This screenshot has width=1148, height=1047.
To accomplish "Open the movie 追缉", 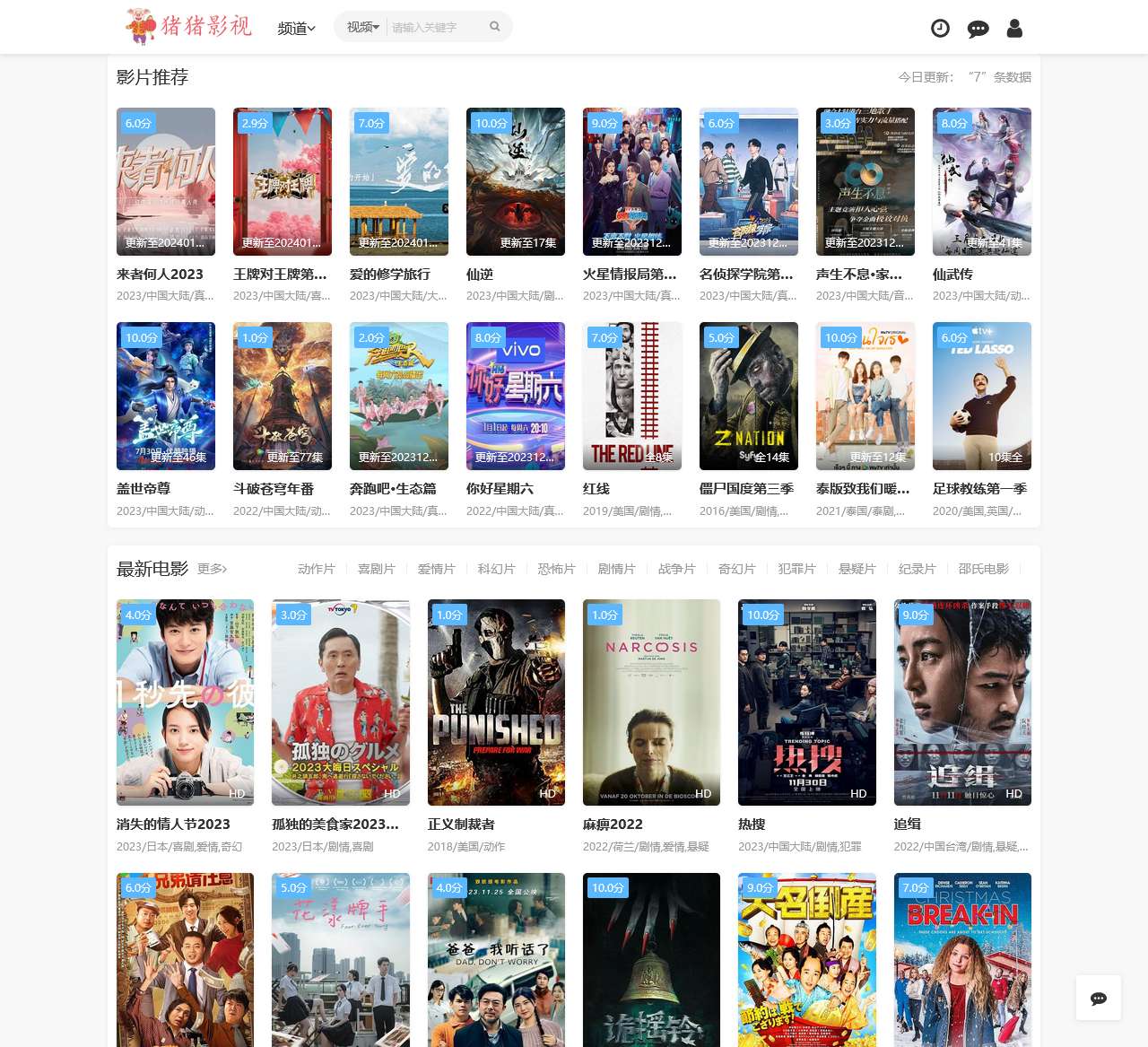I will coord(962,702).
